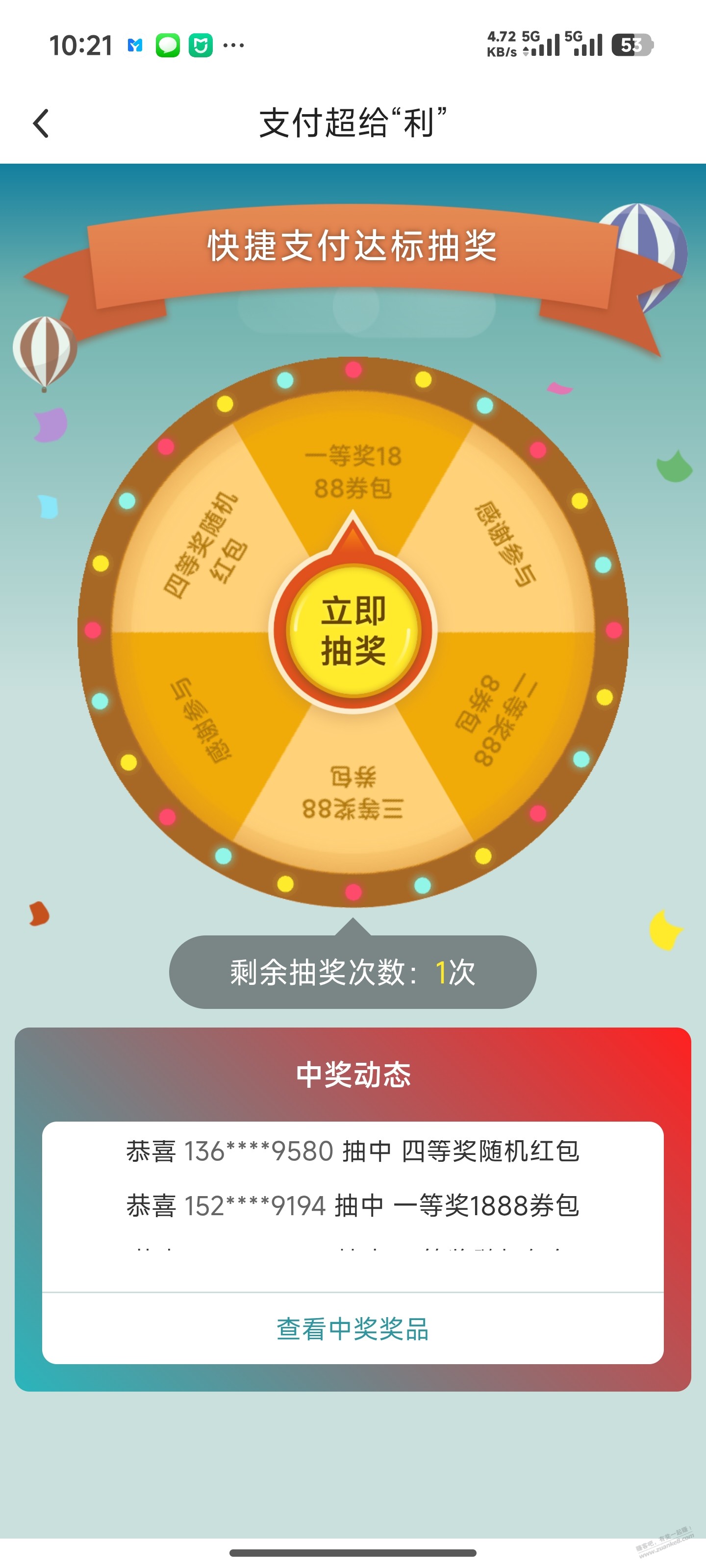
Task: Go back using the top-left arrow
Action: point(41,123)
